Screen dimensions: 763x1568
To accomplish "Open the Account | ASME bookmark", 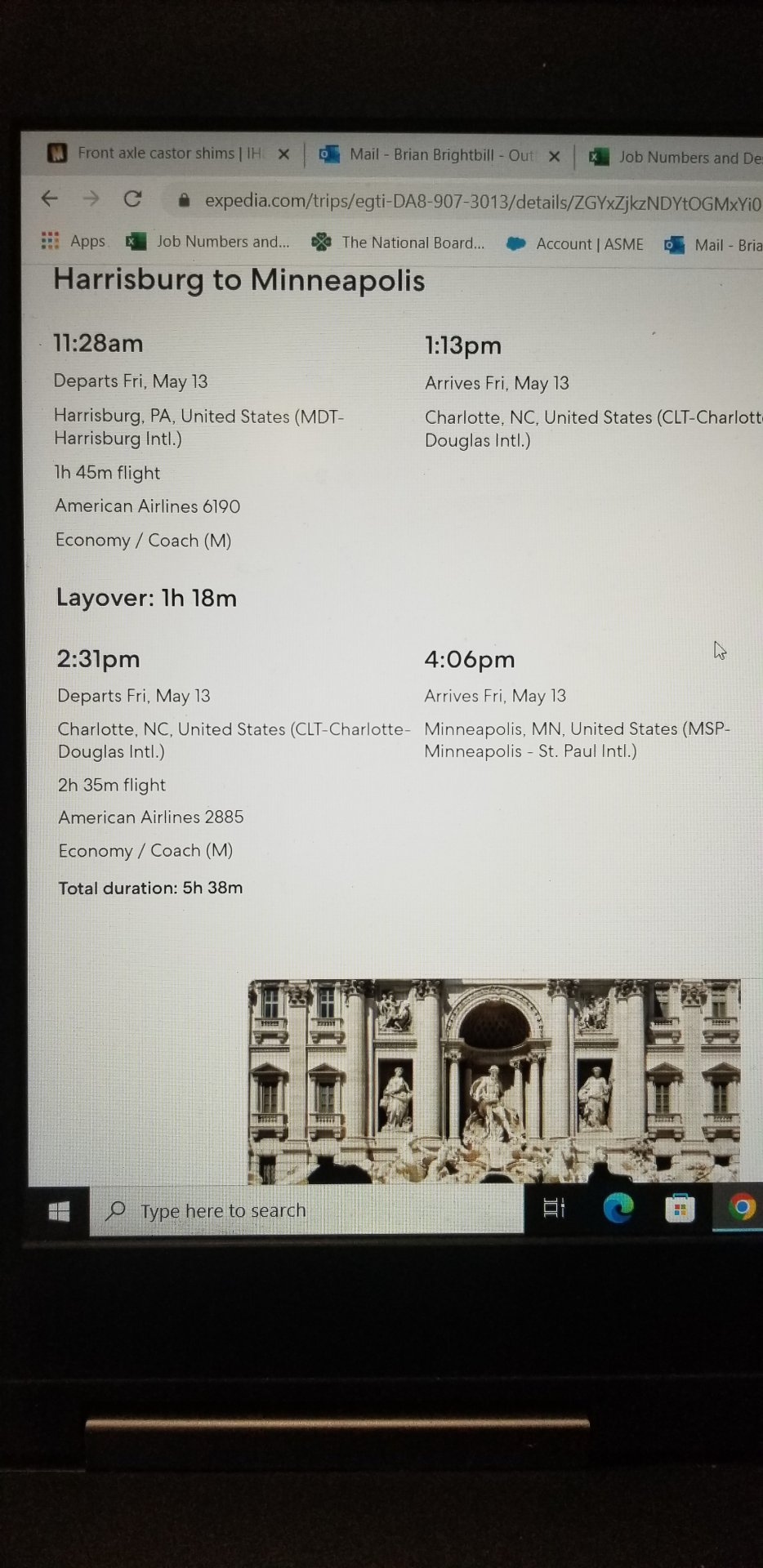I will pyautogui.click(x=576, y=243).
